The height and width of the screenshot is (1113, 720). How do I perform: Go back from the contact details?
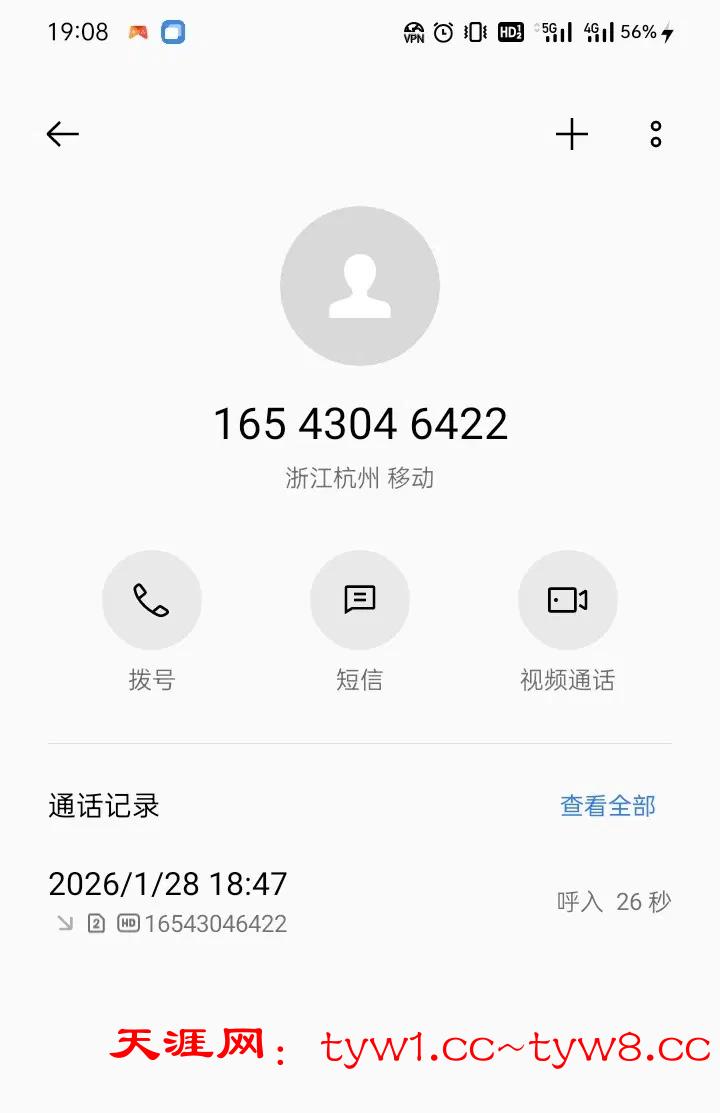point(62,134)
